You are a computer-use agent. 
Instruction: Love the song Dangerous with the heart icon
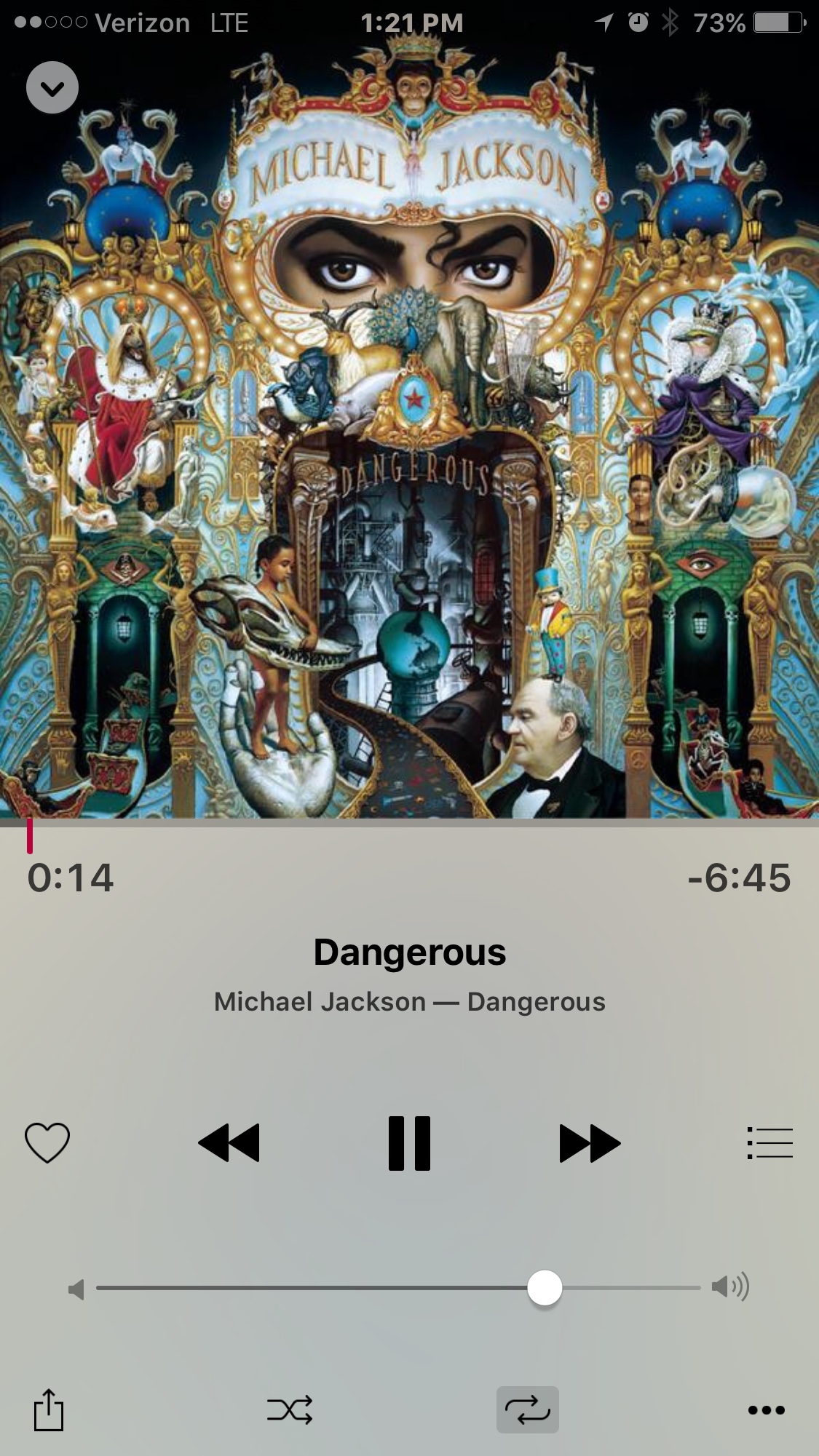(x=47, y=1142)
